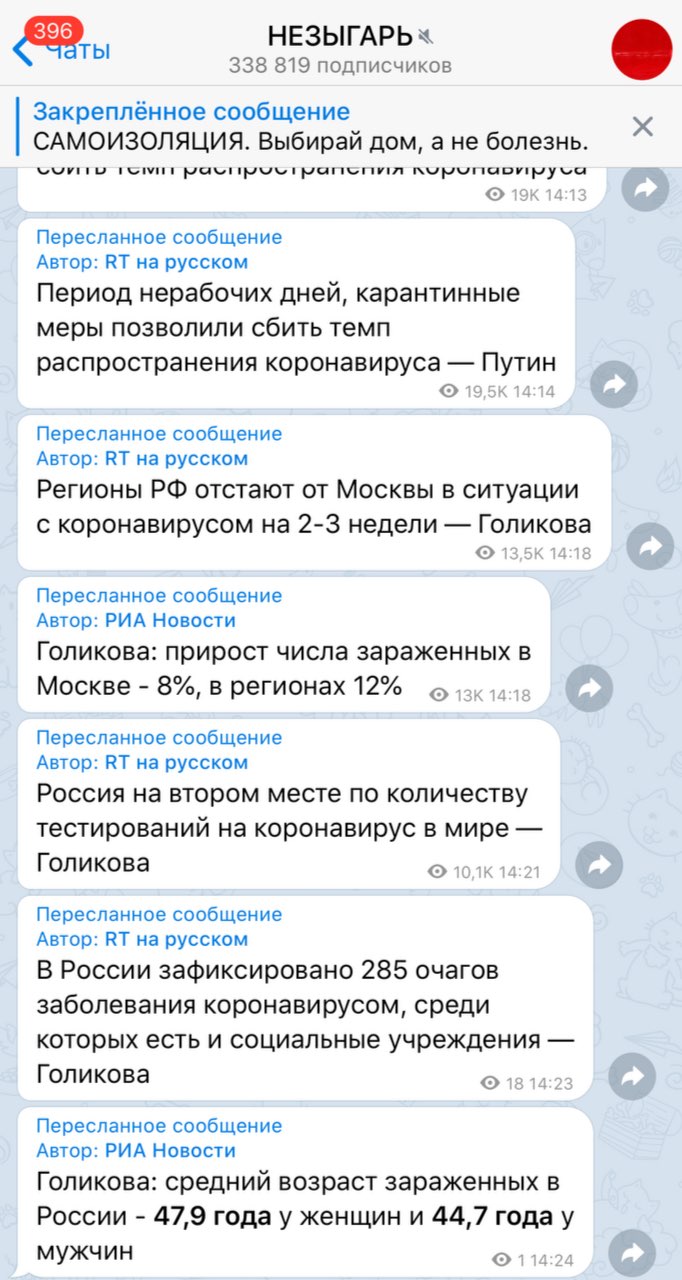Open author РИА Новости in the 8% post

point(170,620)
